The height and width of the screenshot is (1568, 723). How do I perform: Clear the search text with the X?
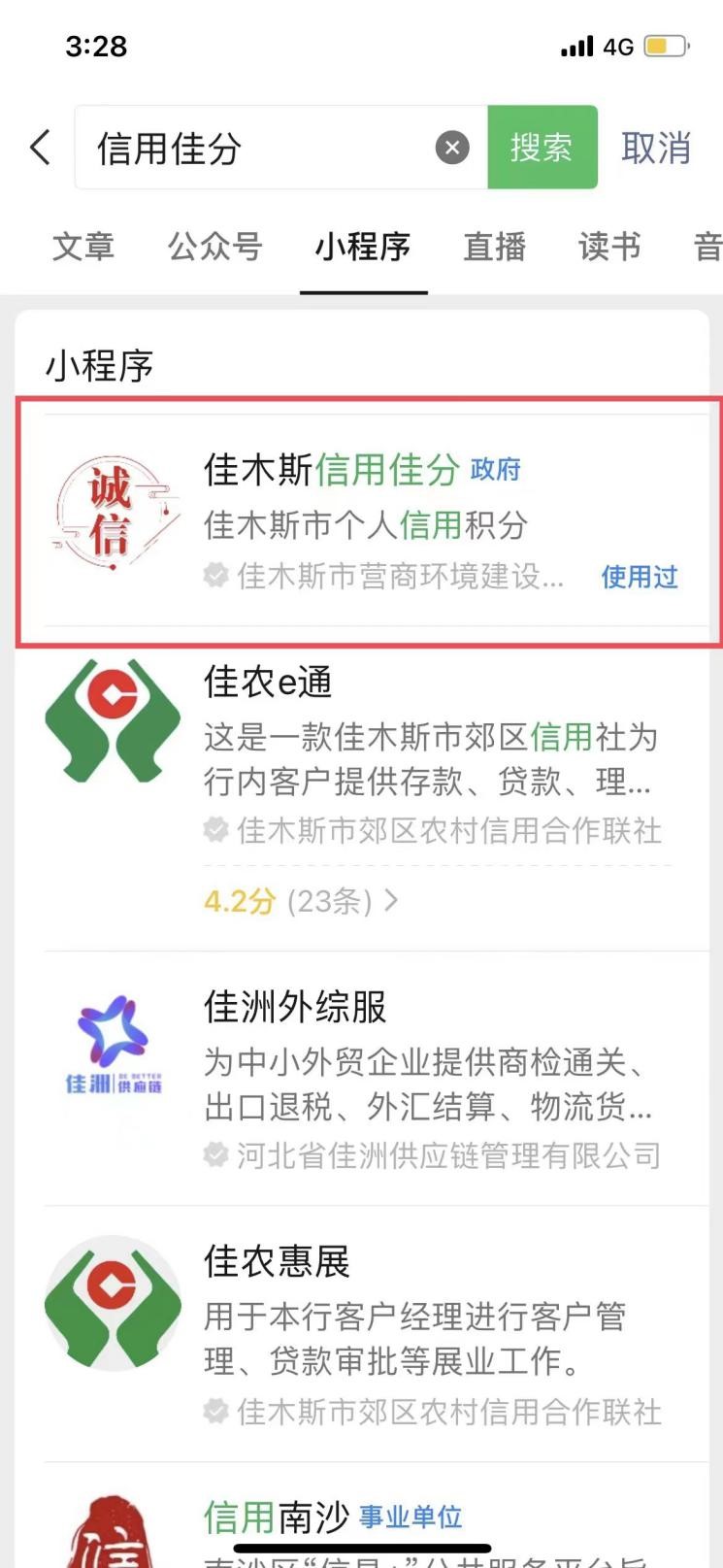[x=451, y=148]
